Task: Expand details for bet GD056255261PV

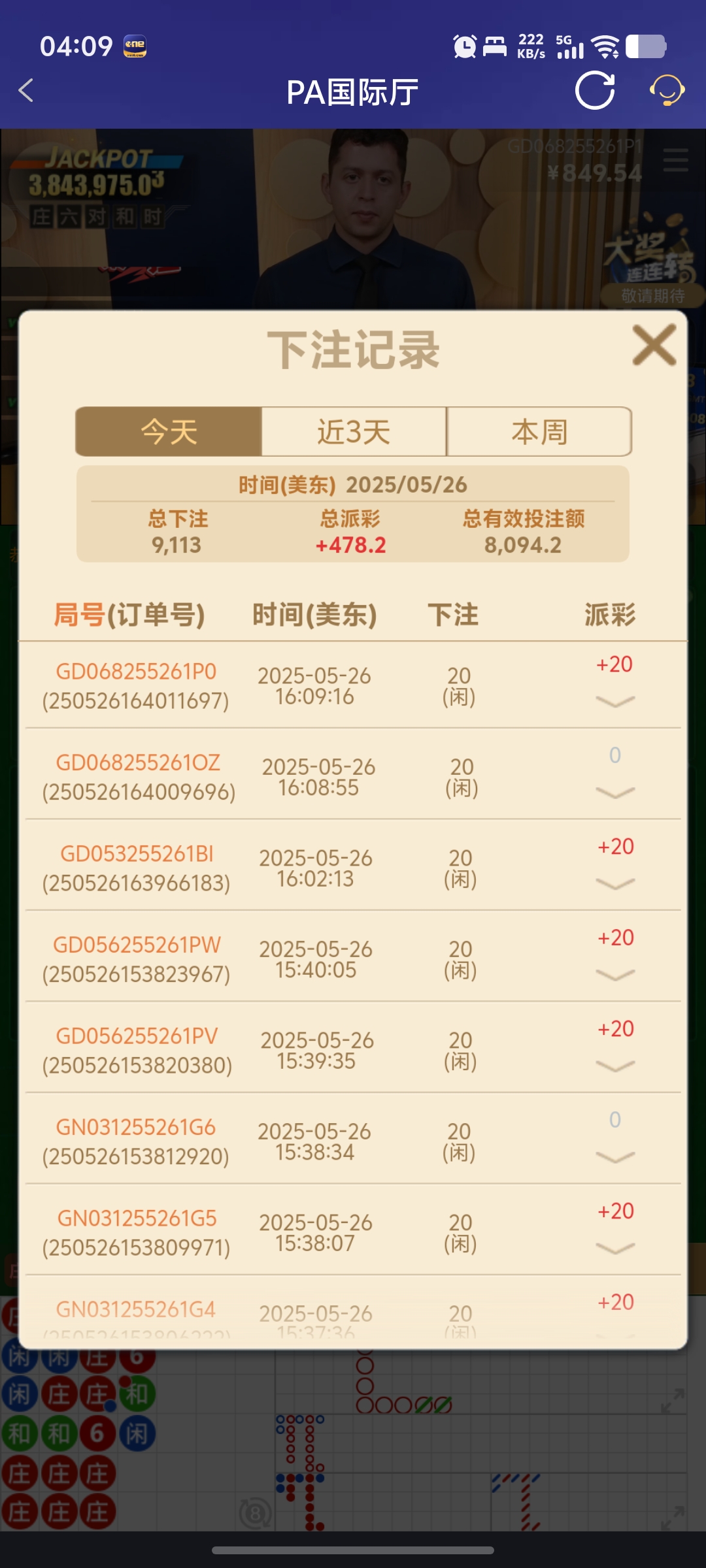Action: [615, 1066]
